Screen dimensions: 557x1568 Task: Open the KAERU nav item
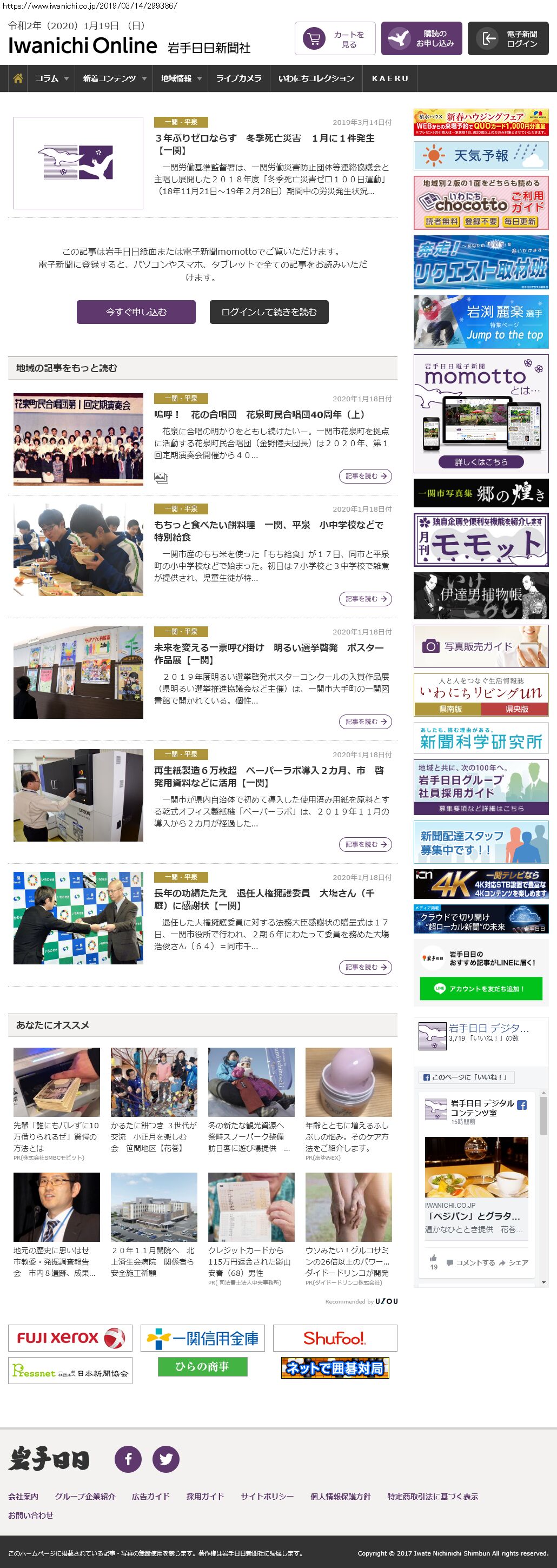pyautogui.click(x=389, y=78)
